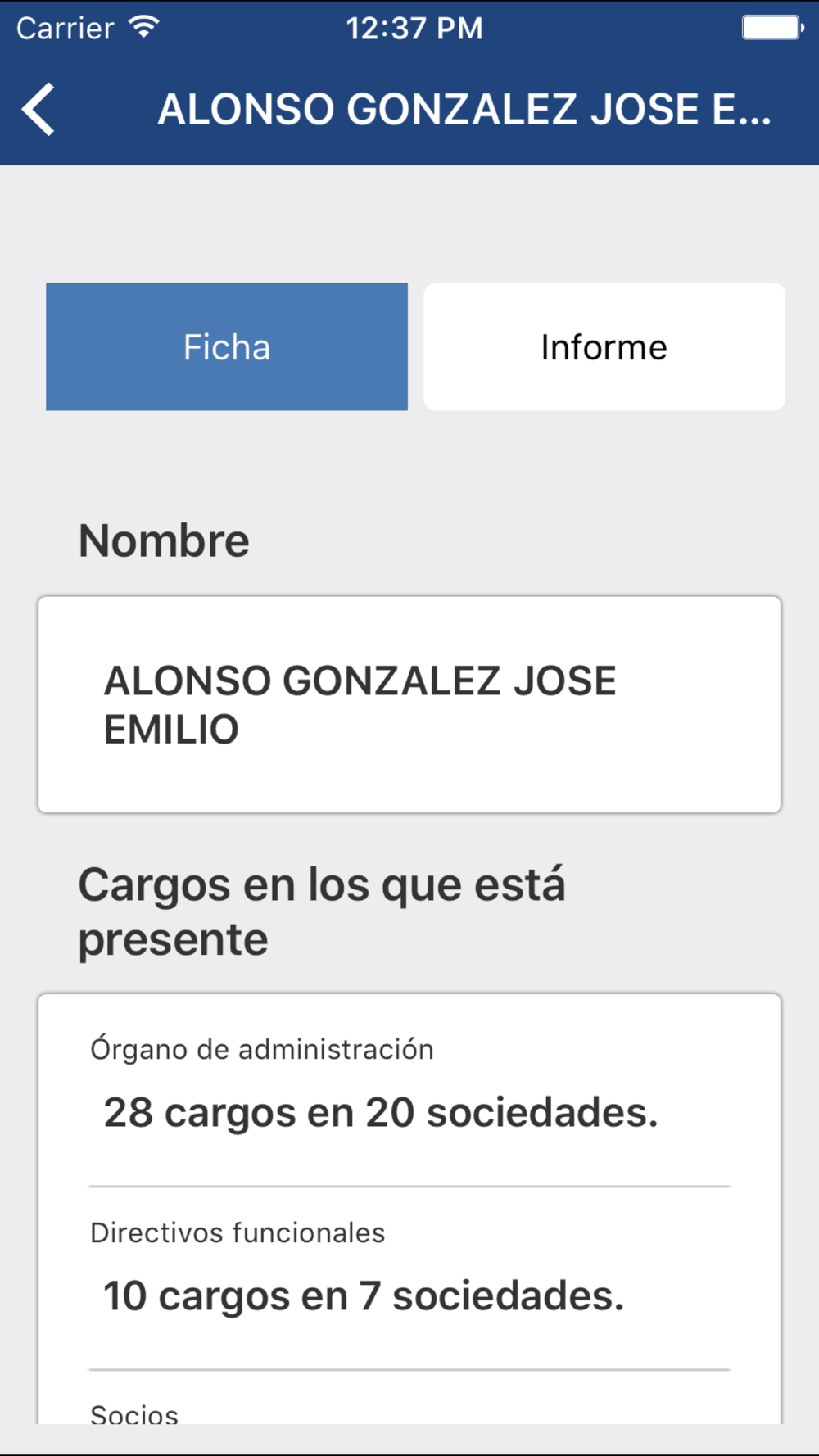Switch to the Informe tab
The image size is (819, 1456).
[604, 346]
